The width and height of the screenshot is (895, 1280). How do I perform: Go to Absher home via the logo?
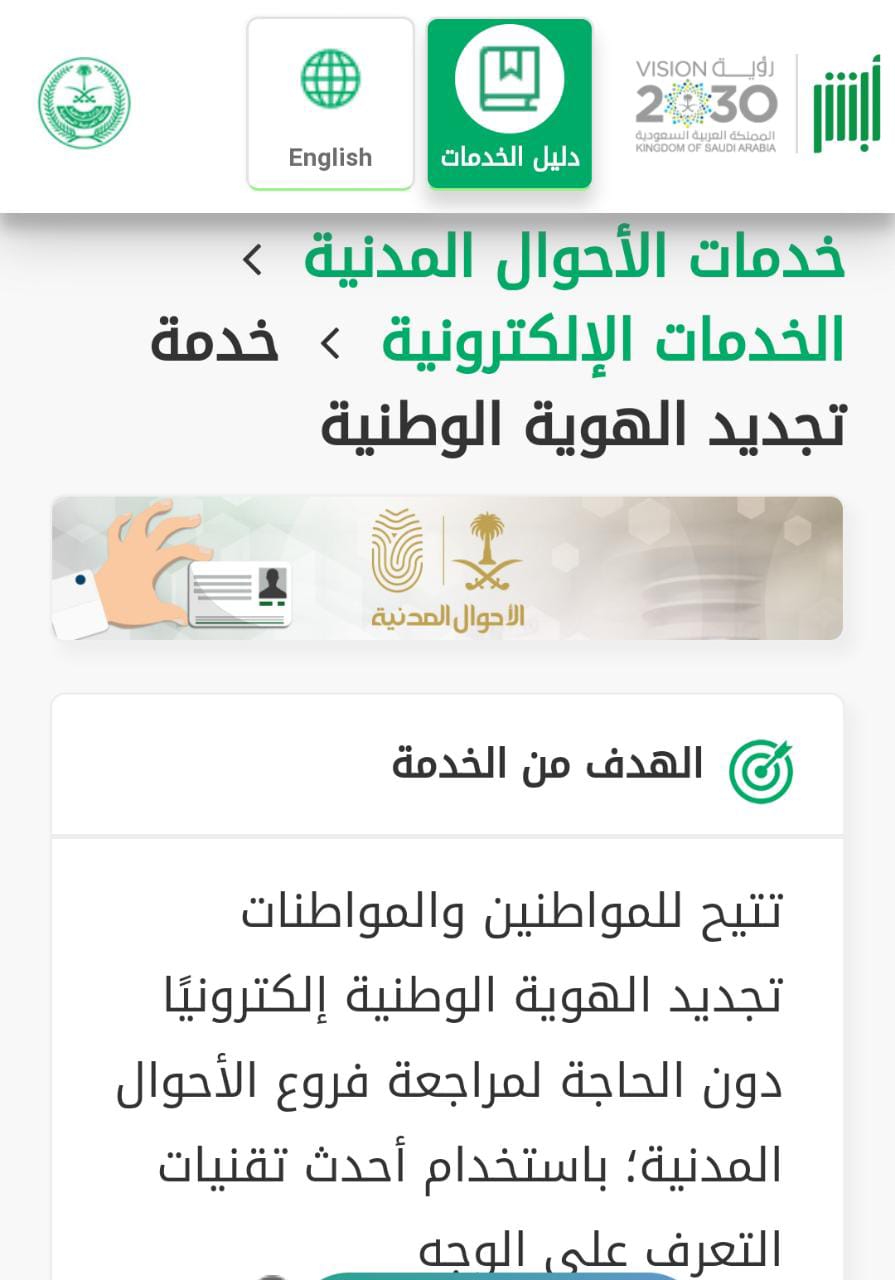845,104
